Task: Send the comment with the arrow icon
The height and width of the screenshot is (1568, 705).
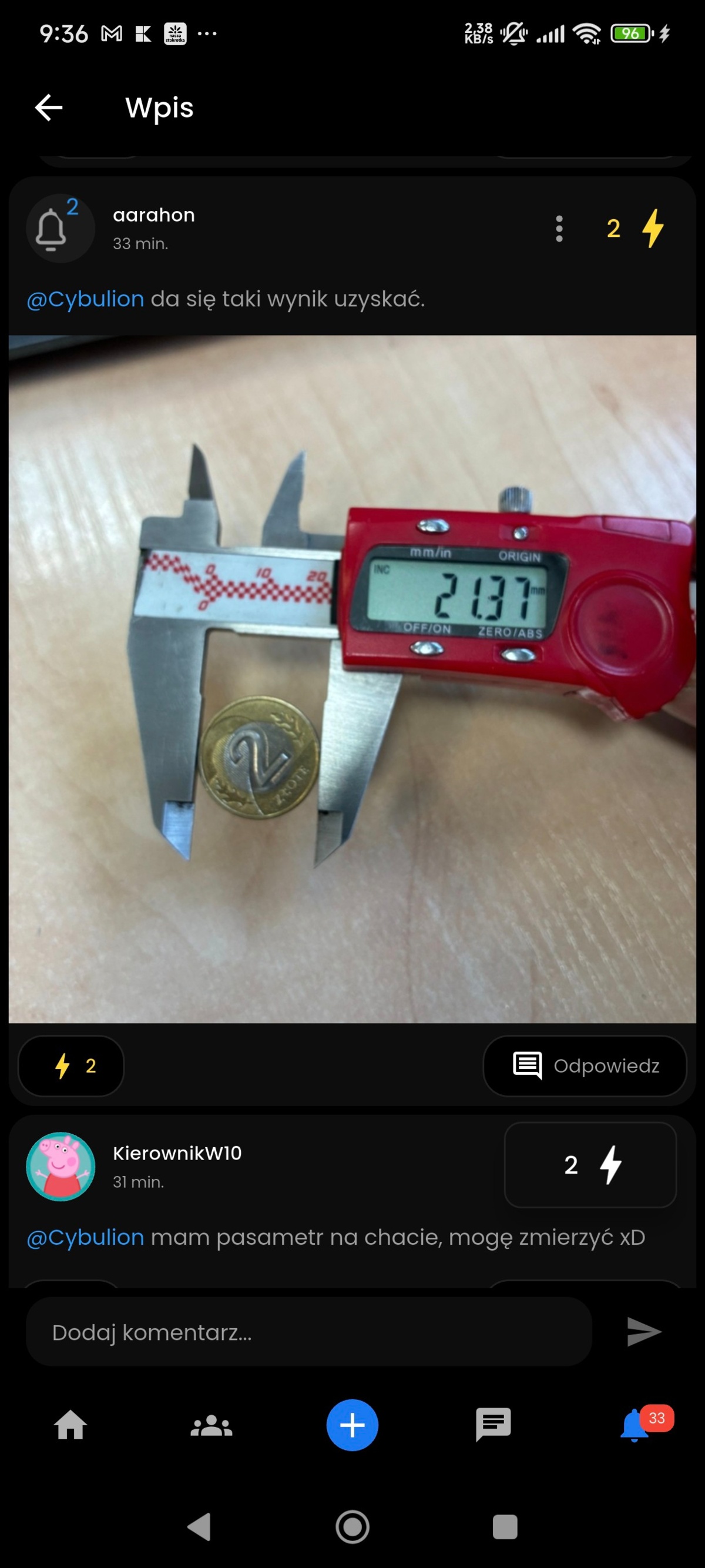Action: coord(643,1332)
